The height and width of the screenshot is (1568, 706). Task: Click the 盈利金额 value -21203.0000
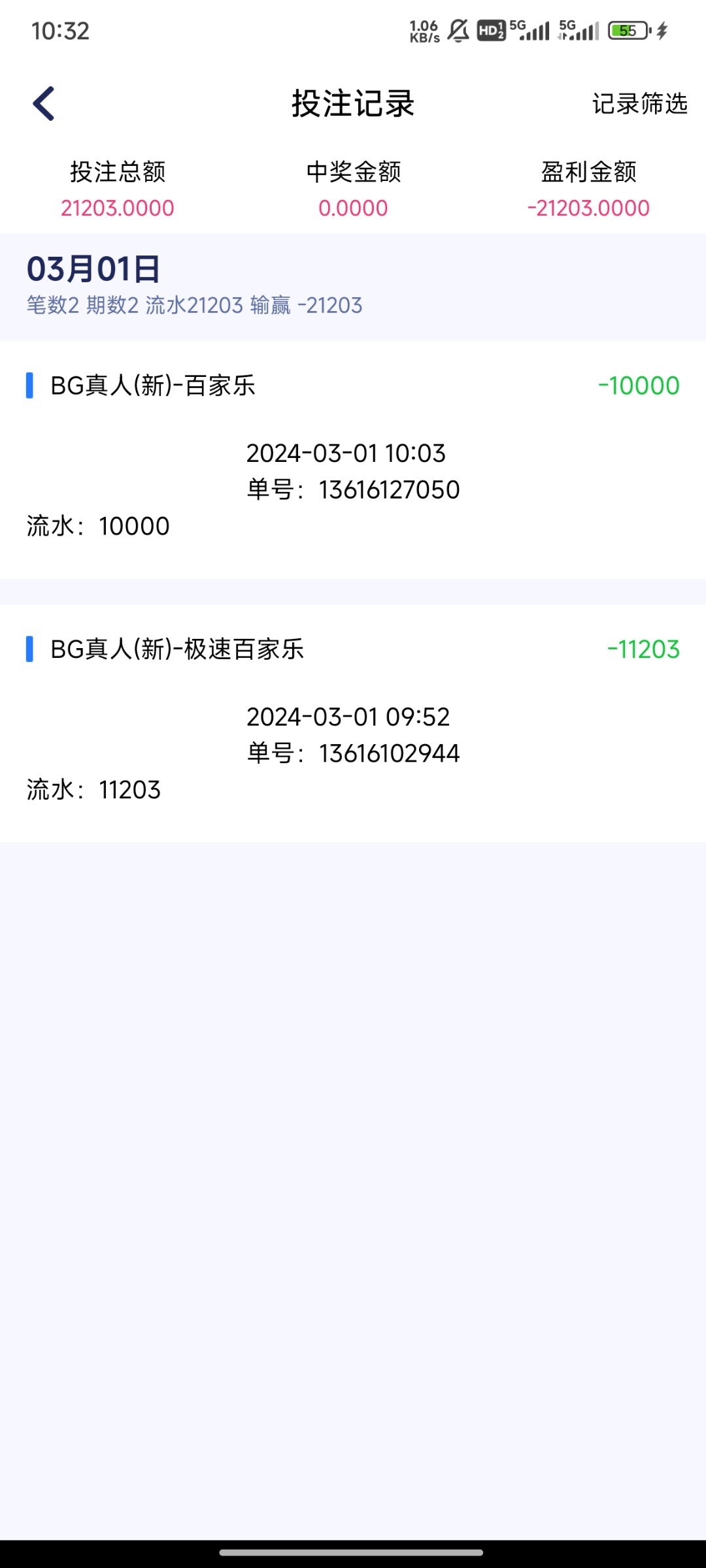coord(588,208)
